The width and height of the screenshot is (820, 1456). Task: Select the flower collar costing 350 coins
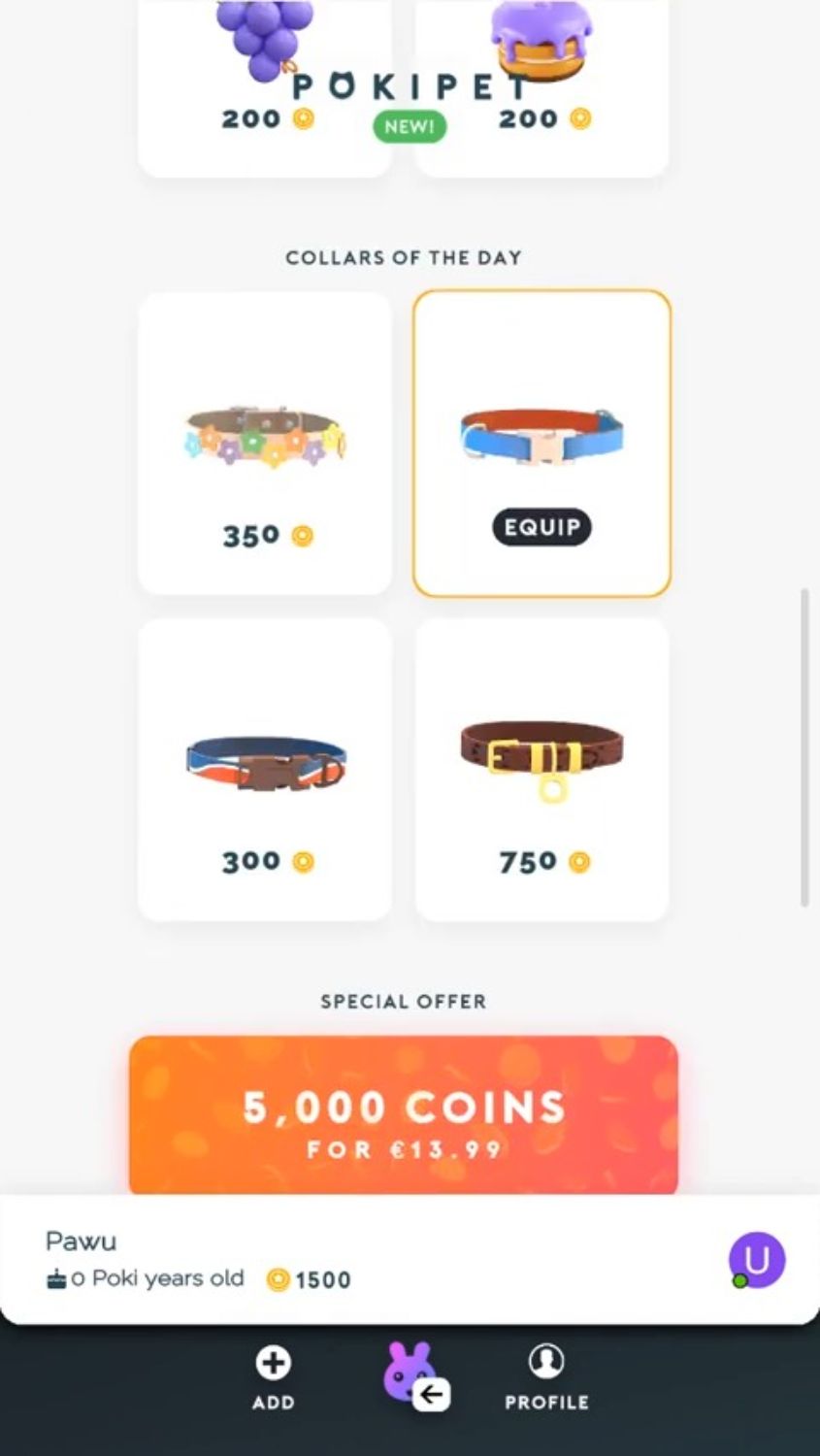coord(265,444)
